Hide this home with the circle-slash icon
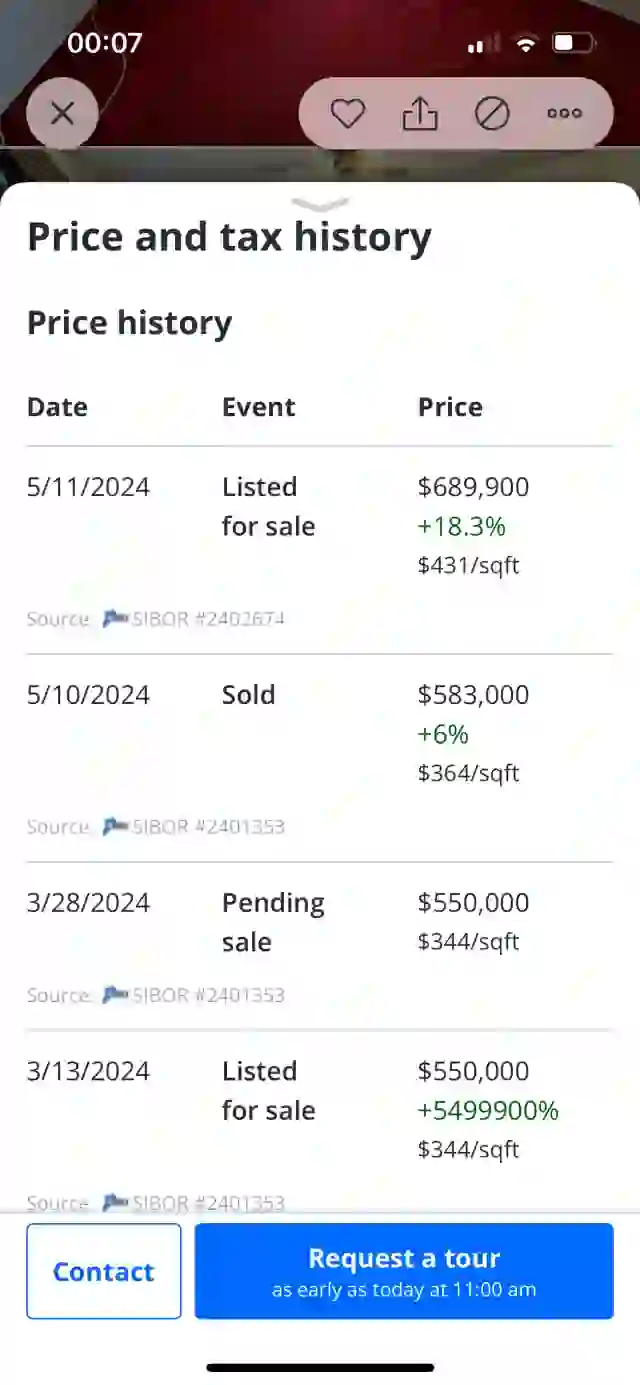The width and height of the screenshot is (640, 1385). pos(492,114)
